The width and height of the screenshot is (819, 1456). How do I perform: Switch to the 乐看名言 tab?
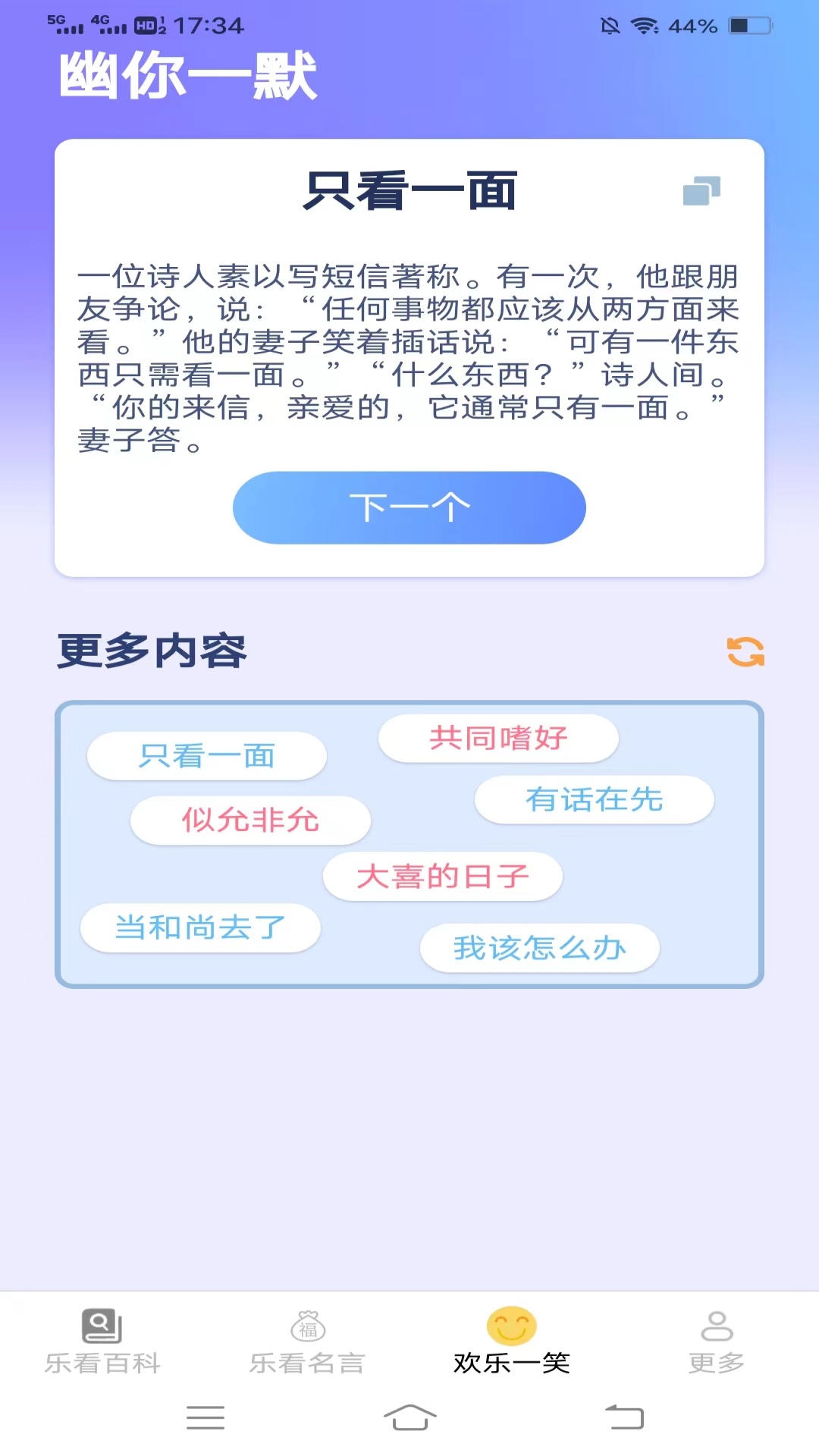307,1341
